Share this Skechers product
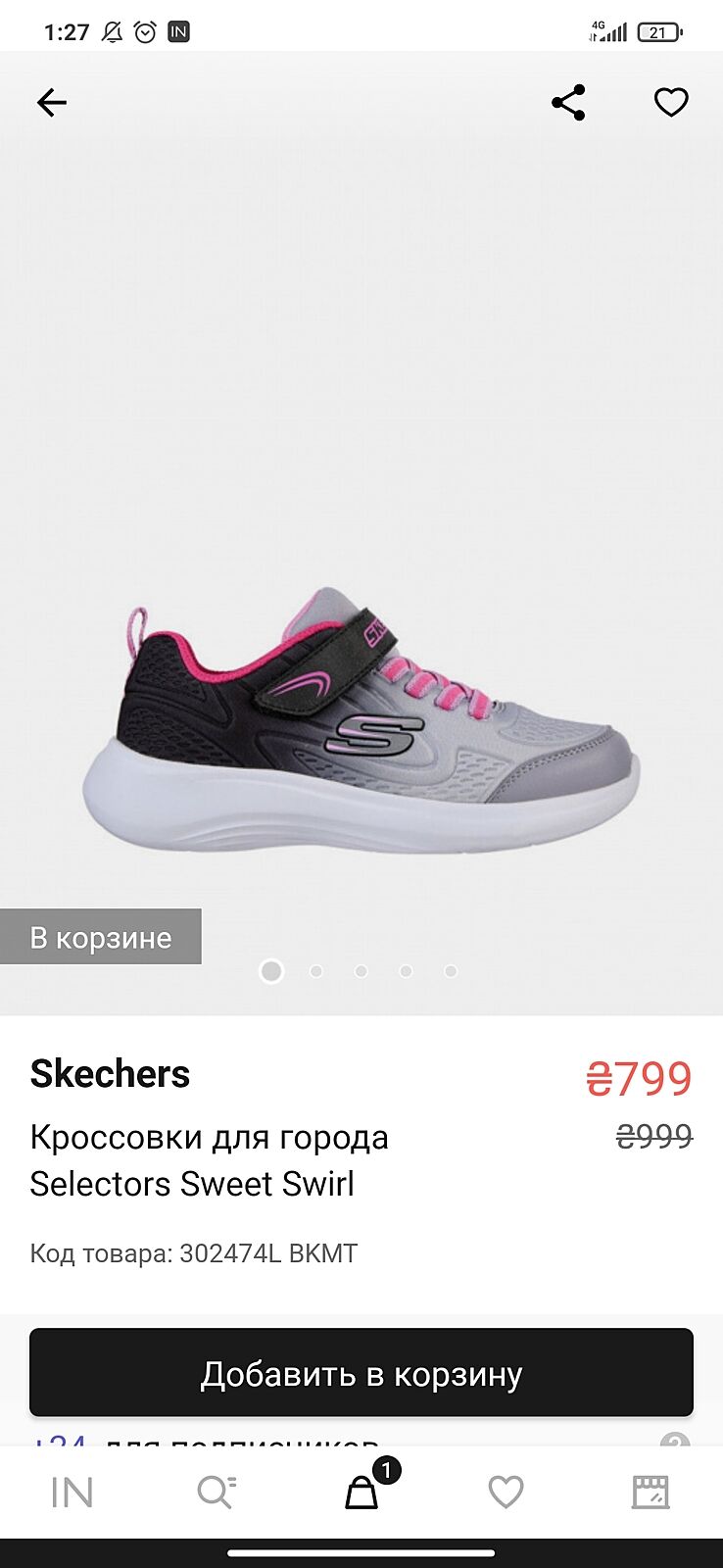723x1568 pixels. pos(568,103)
